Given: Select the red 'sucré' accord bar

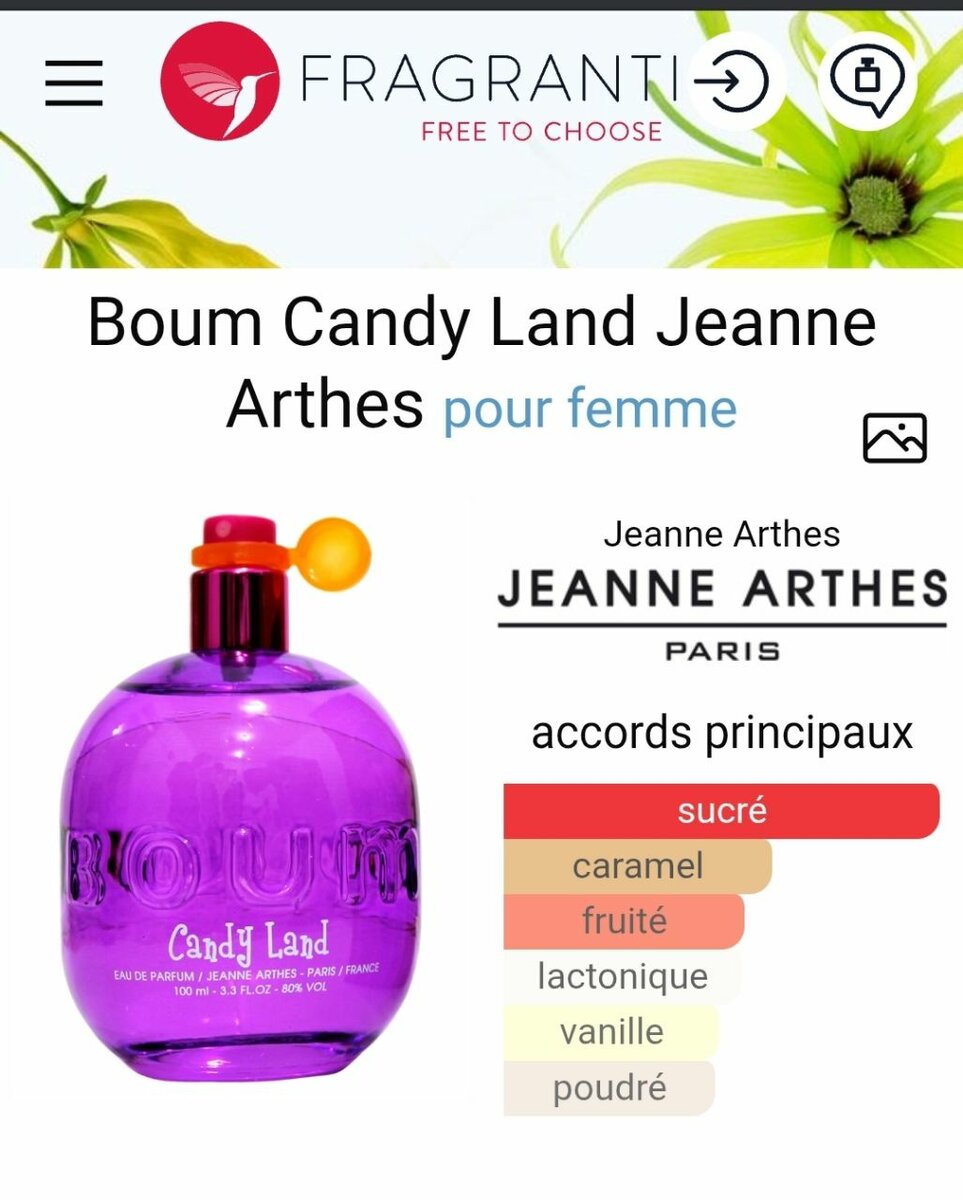Looking at the screenshot, I should point(723,810).
